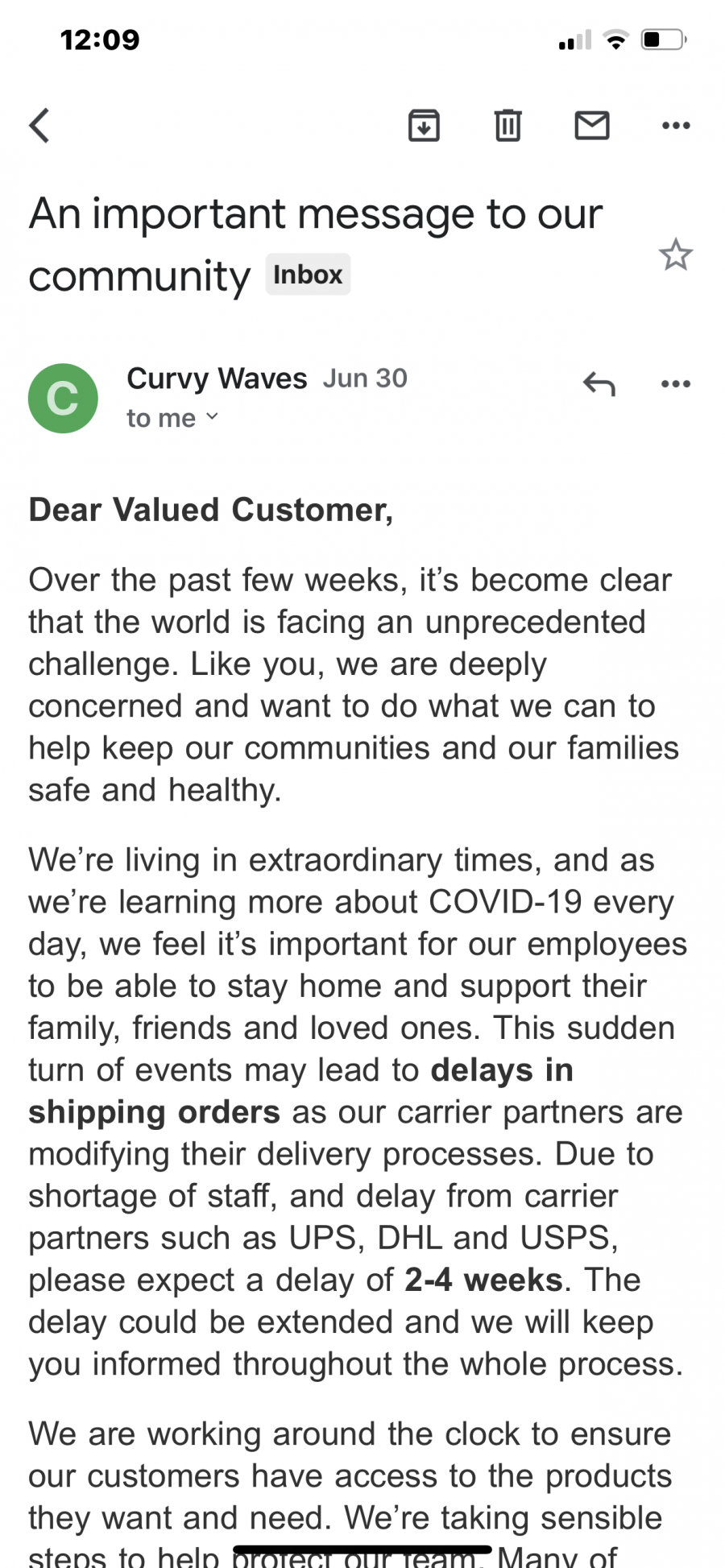Archive this email

tap(424, 125)
